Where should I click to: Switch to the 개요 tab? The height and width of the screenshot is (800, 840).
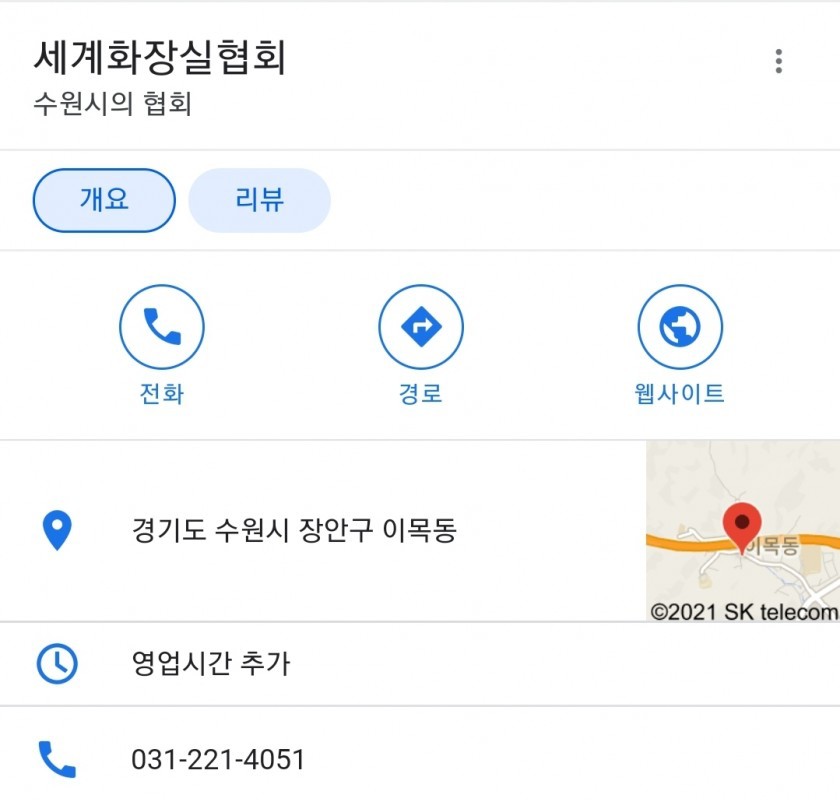coord(104,200)
